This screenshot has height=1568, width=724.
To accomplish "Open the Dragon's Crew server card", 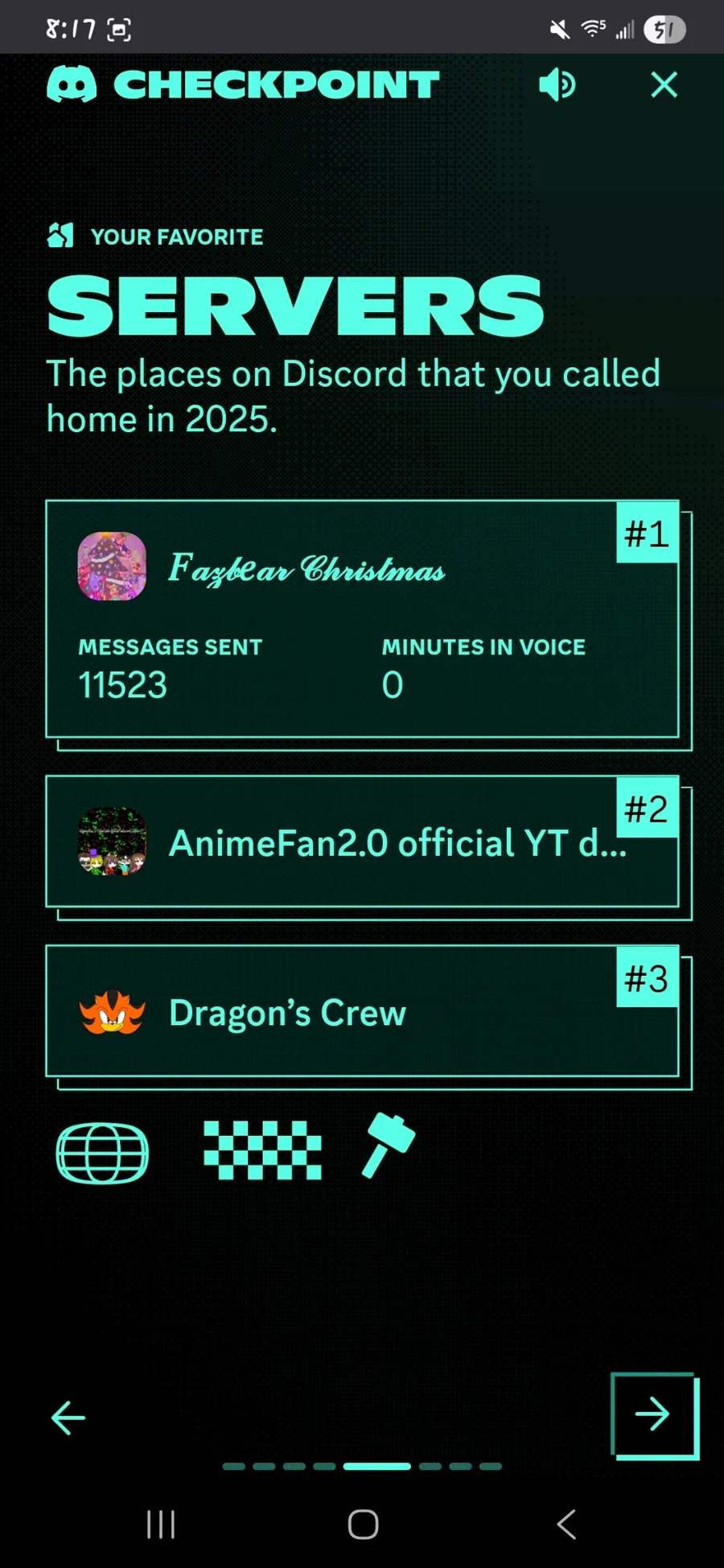I will coord(362,1011).
